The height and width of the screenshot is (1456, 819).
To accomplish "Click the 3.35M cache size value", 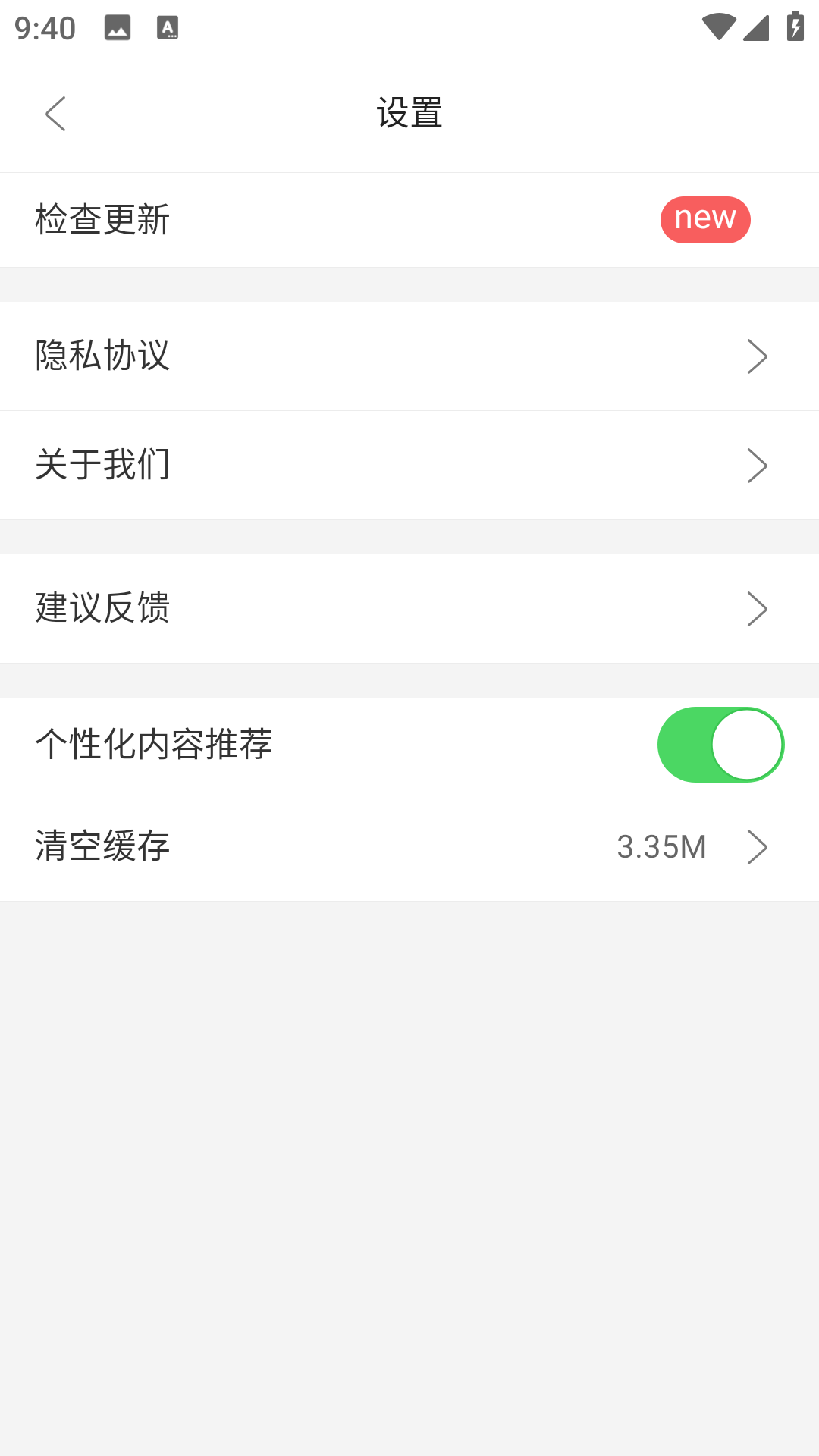I will pos(662,848).
